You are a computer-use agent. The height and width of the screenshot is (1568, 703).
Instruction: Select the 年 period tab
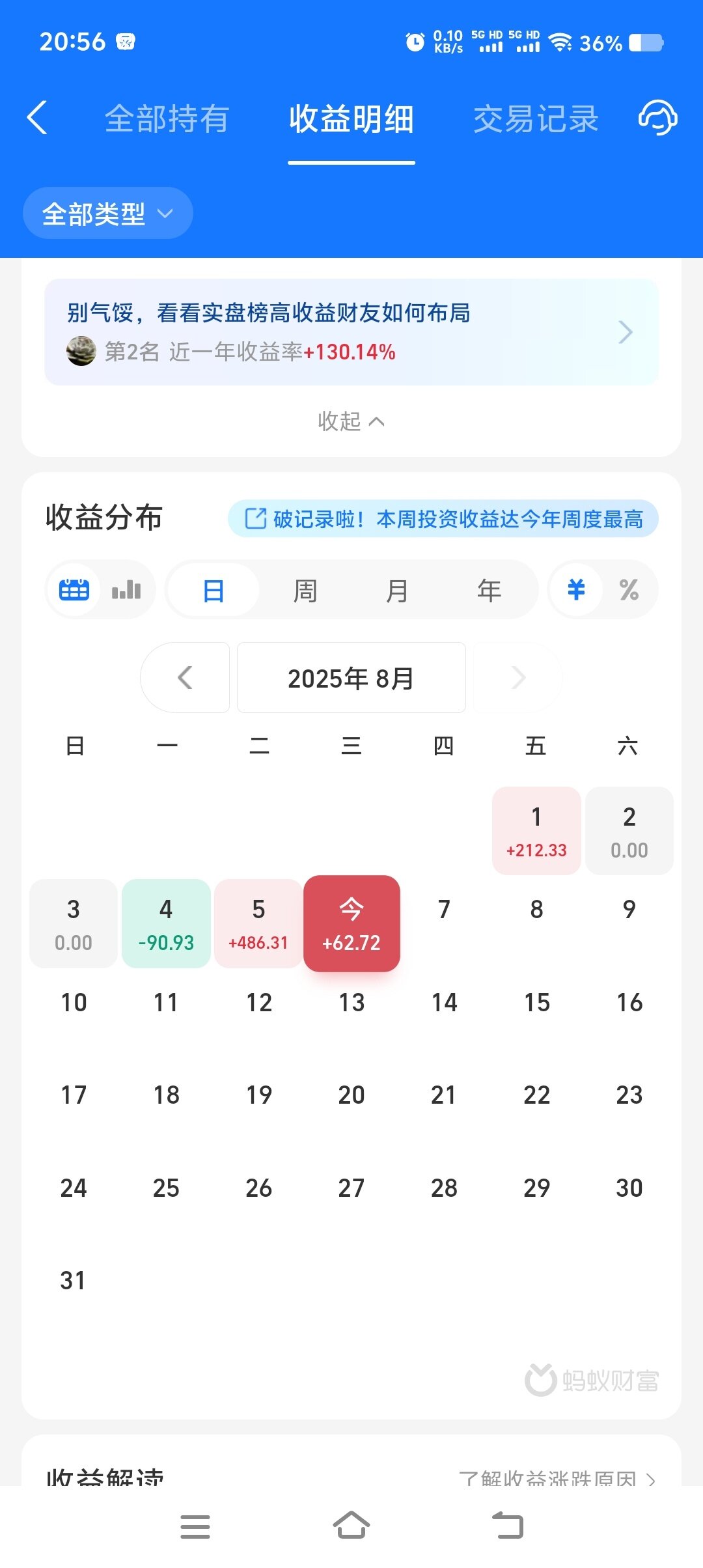click(489, 591)
